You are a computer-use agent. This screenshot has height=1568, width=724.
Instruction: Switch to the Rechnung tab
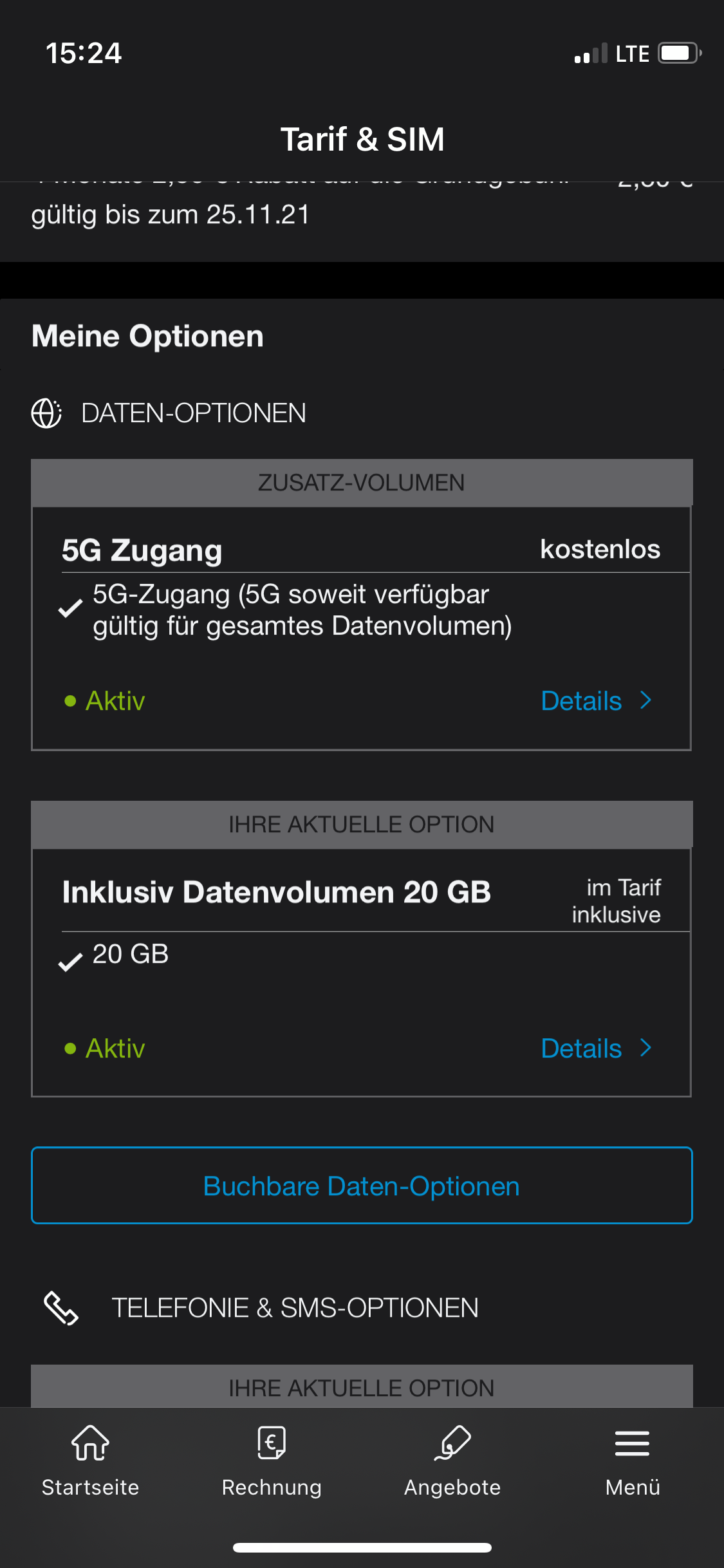272,1460
